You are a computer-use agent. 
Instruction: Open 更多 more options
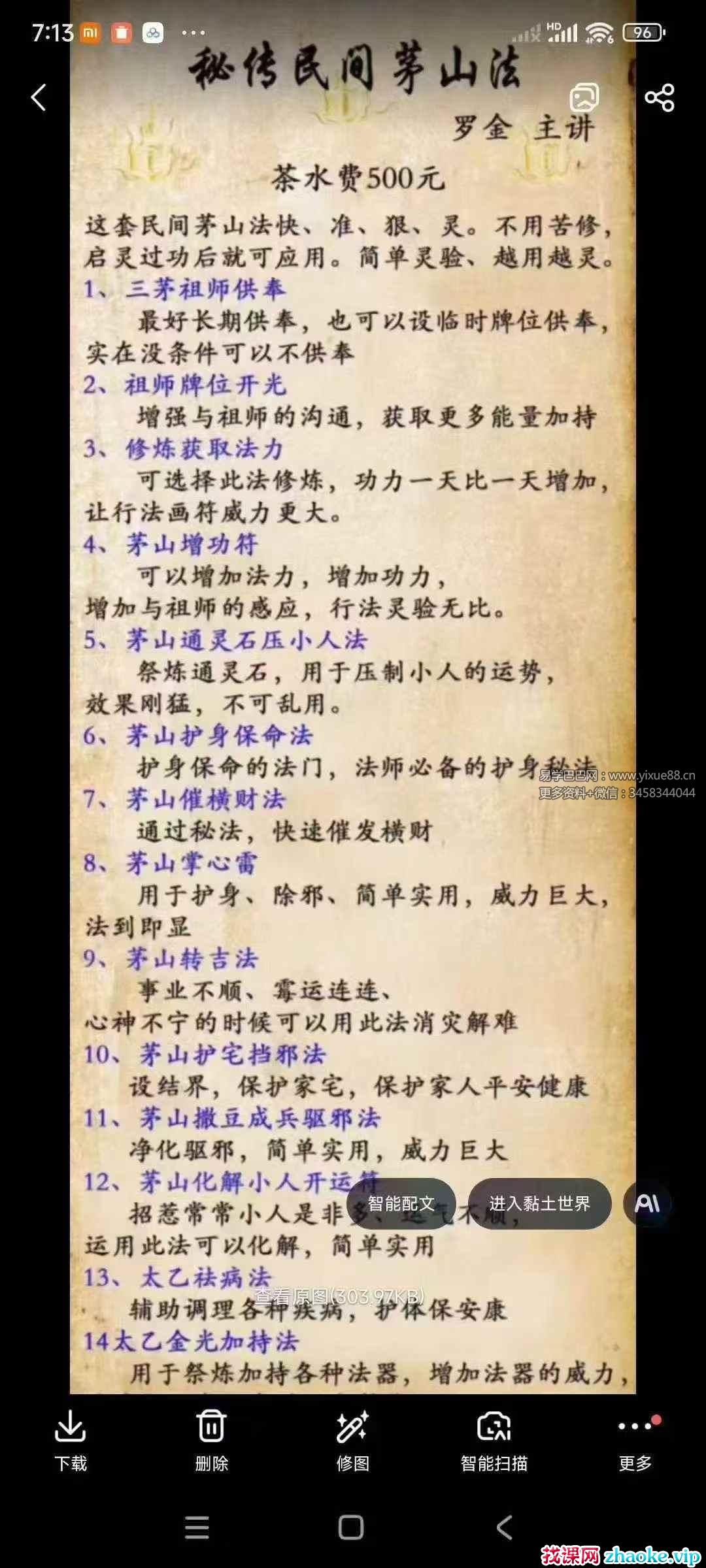[635, 1441]
